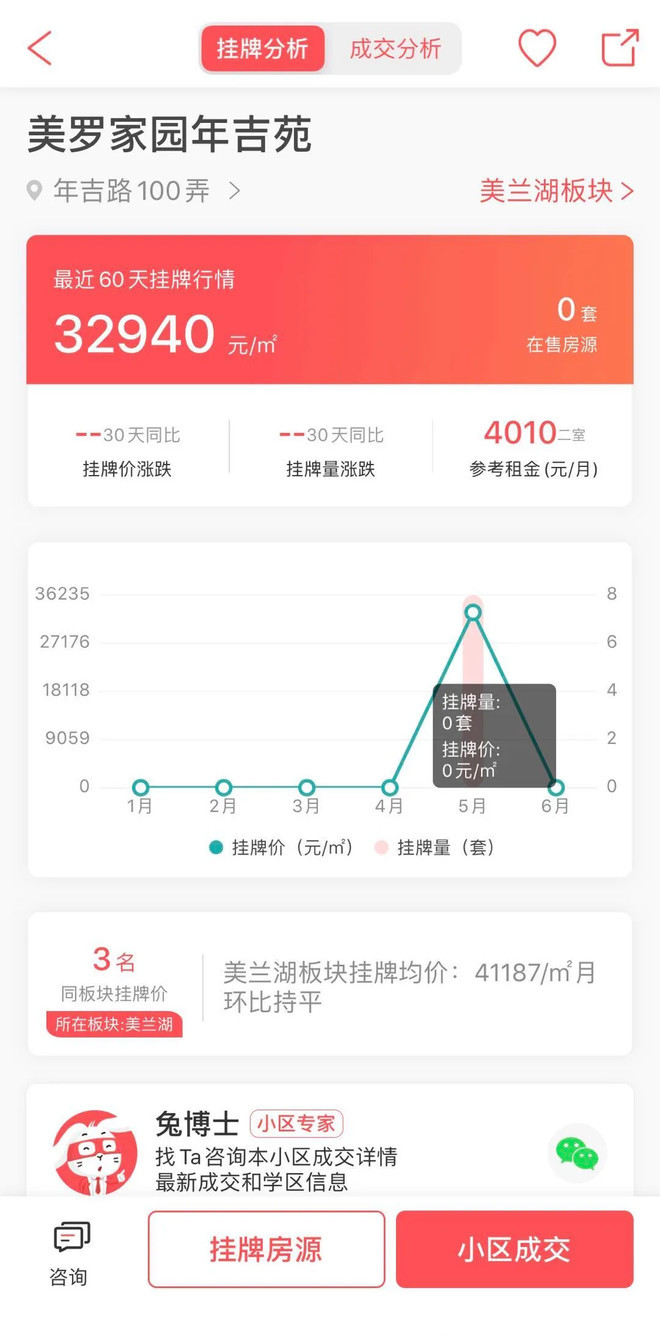Open 咨询 at the bottom bar
This screenshot has width=660, height=1337.
click(x=69, y=1251)
